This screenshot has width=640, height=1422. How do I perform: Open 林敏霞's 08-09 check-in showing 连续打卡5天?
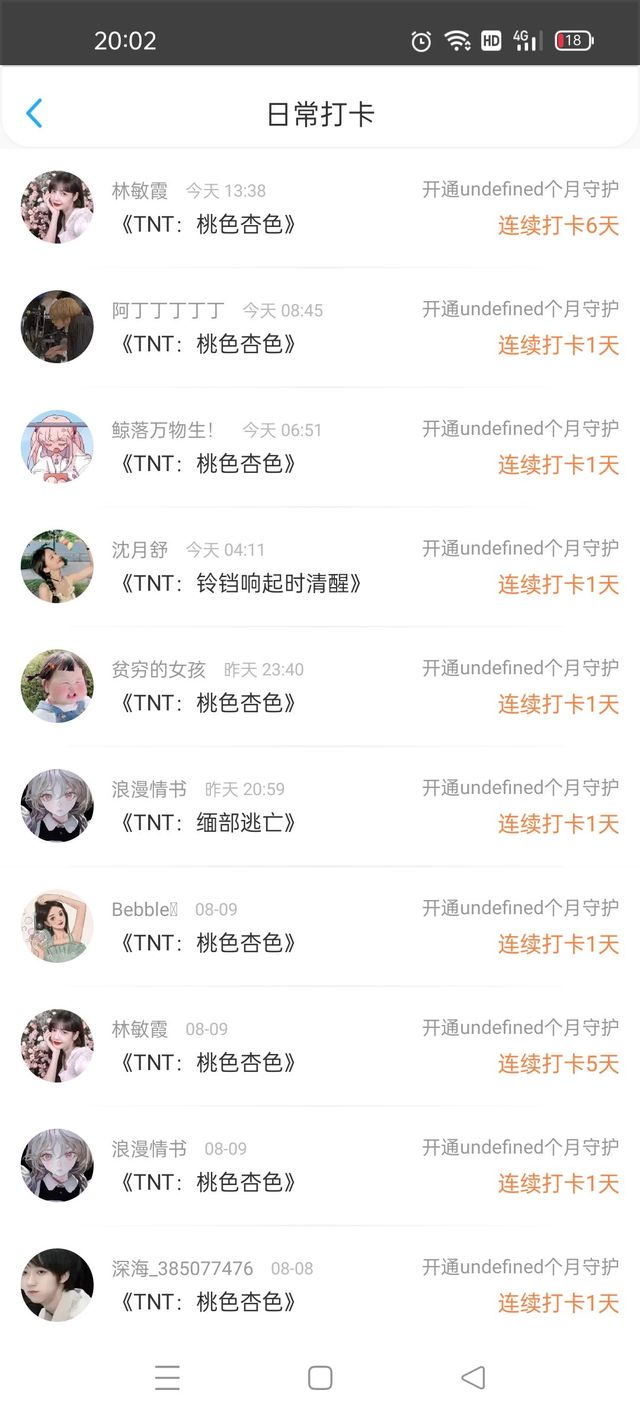pyautogui.click(x=320, y=1047)
